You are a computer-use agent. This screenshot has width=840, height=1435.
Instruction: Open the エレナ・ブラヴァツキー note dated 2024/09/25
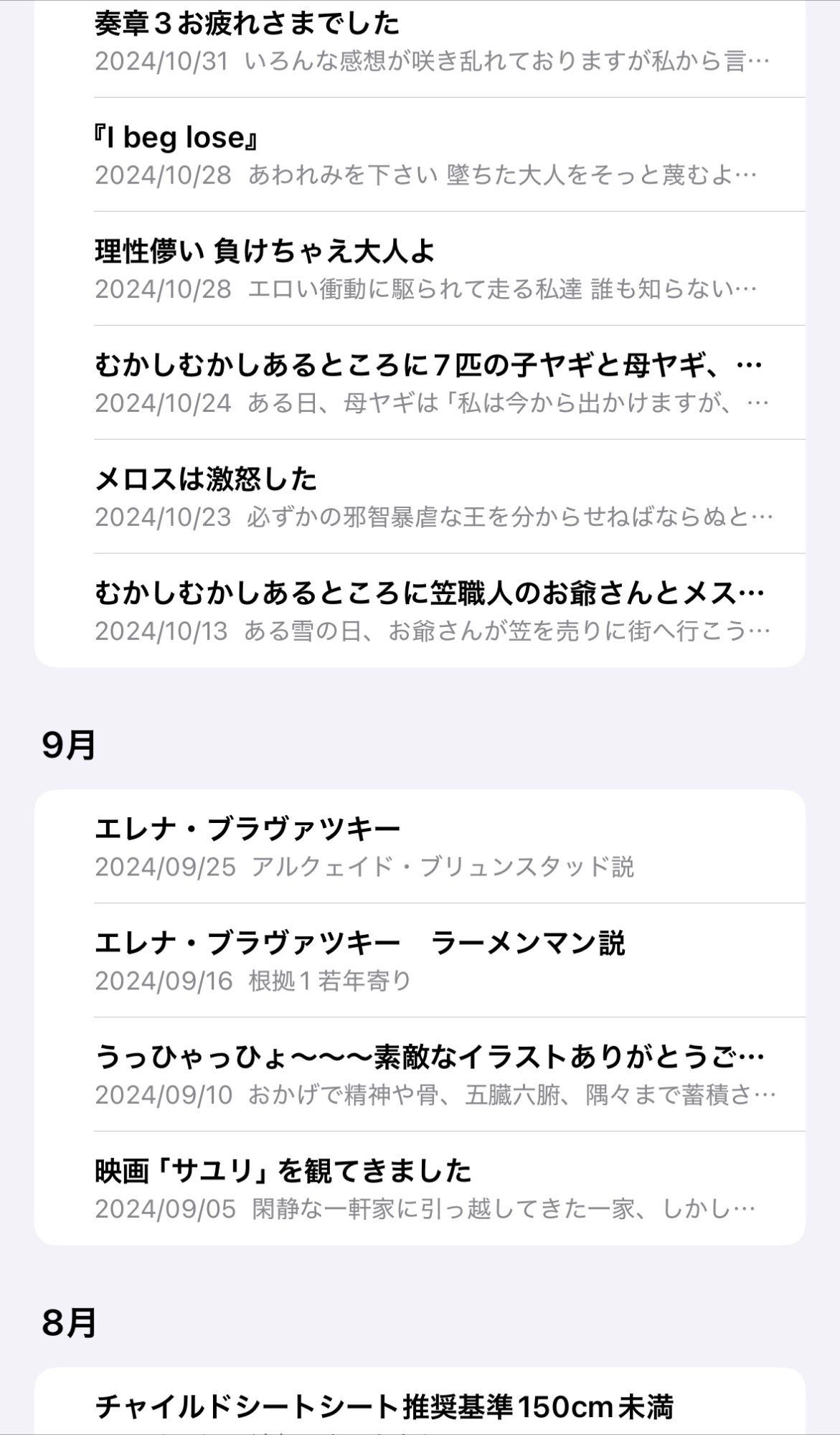[x=430, y=847]
